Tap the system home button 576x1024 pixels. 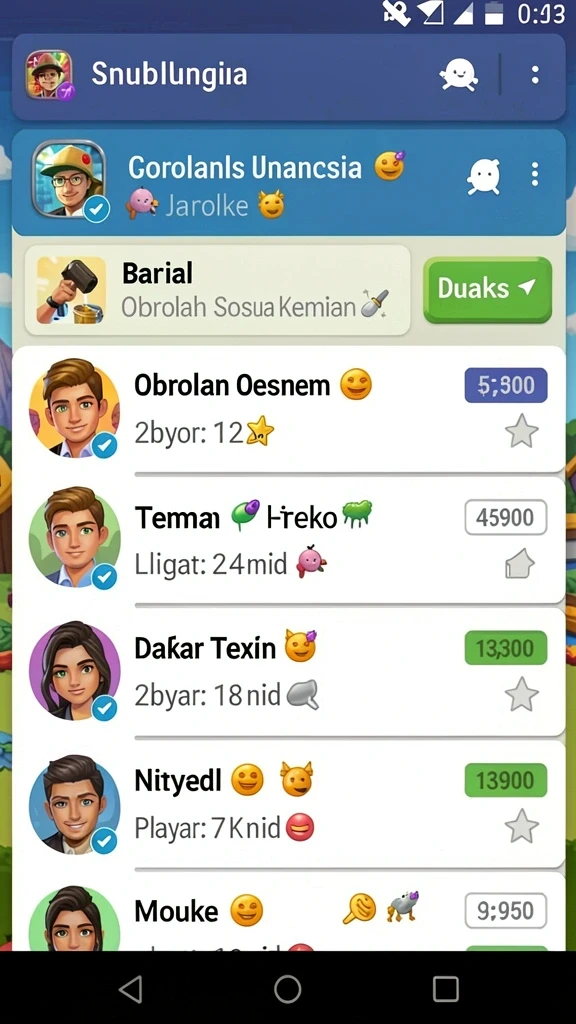pos(287,989)
